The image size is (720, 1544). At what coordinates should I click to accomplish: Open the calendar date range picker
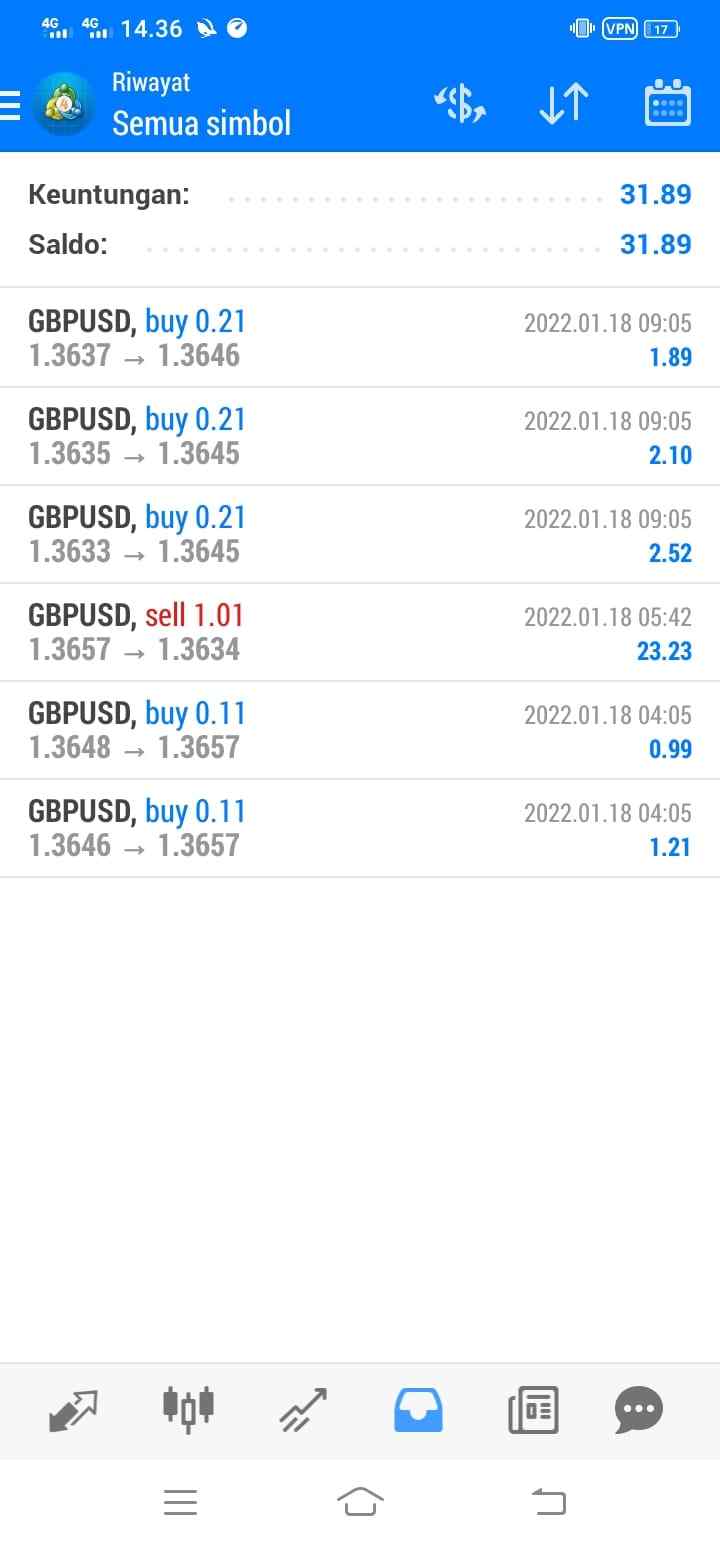click(667, 103)
